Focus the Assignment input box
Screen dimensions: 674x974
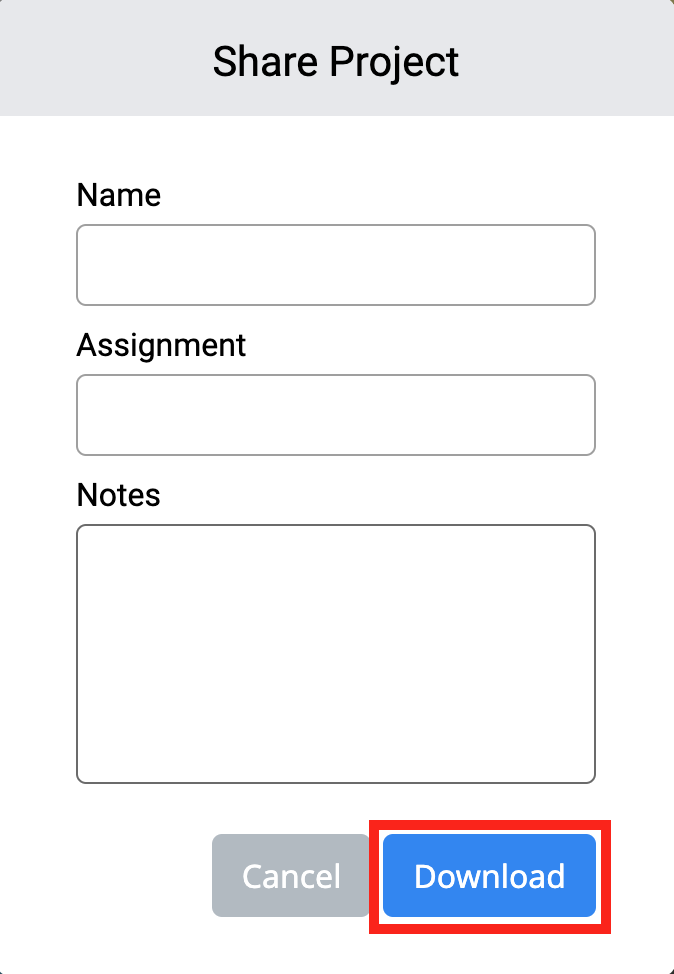tap(336, 415)
